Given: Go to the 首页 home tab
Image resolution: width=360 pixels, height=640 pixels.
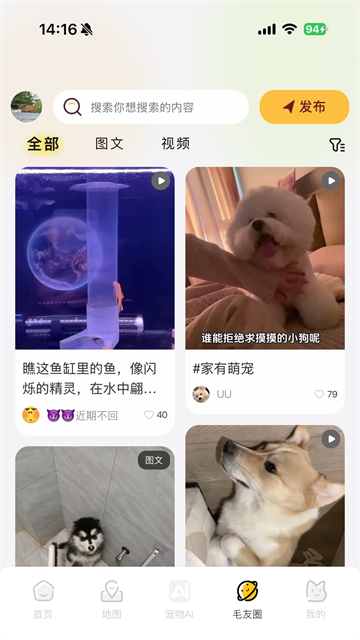Looking at the screenshot, I should coord(43,600).
